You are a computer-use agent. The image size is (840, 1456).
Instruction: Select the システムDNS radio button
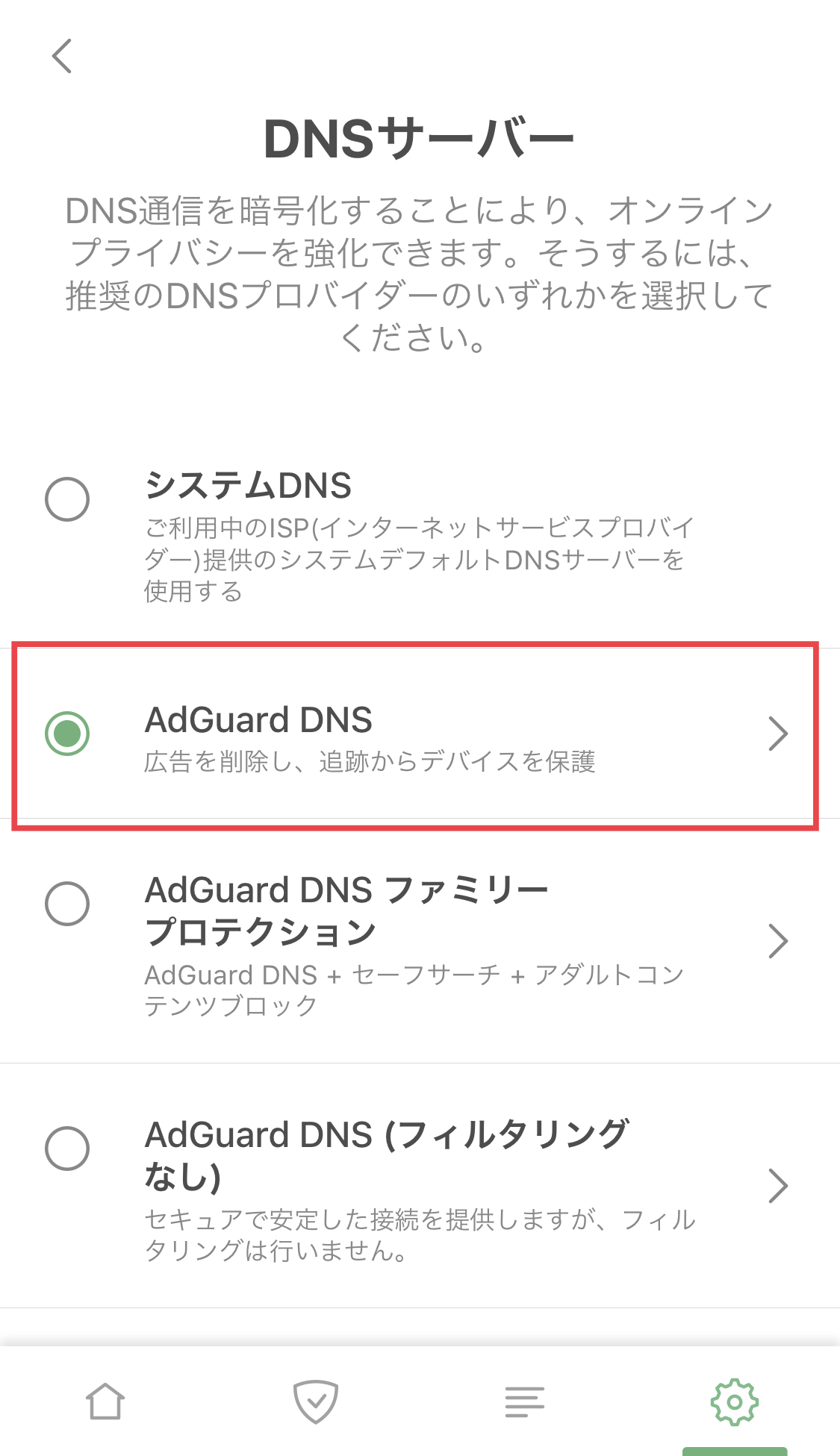[x=67, y=499]
